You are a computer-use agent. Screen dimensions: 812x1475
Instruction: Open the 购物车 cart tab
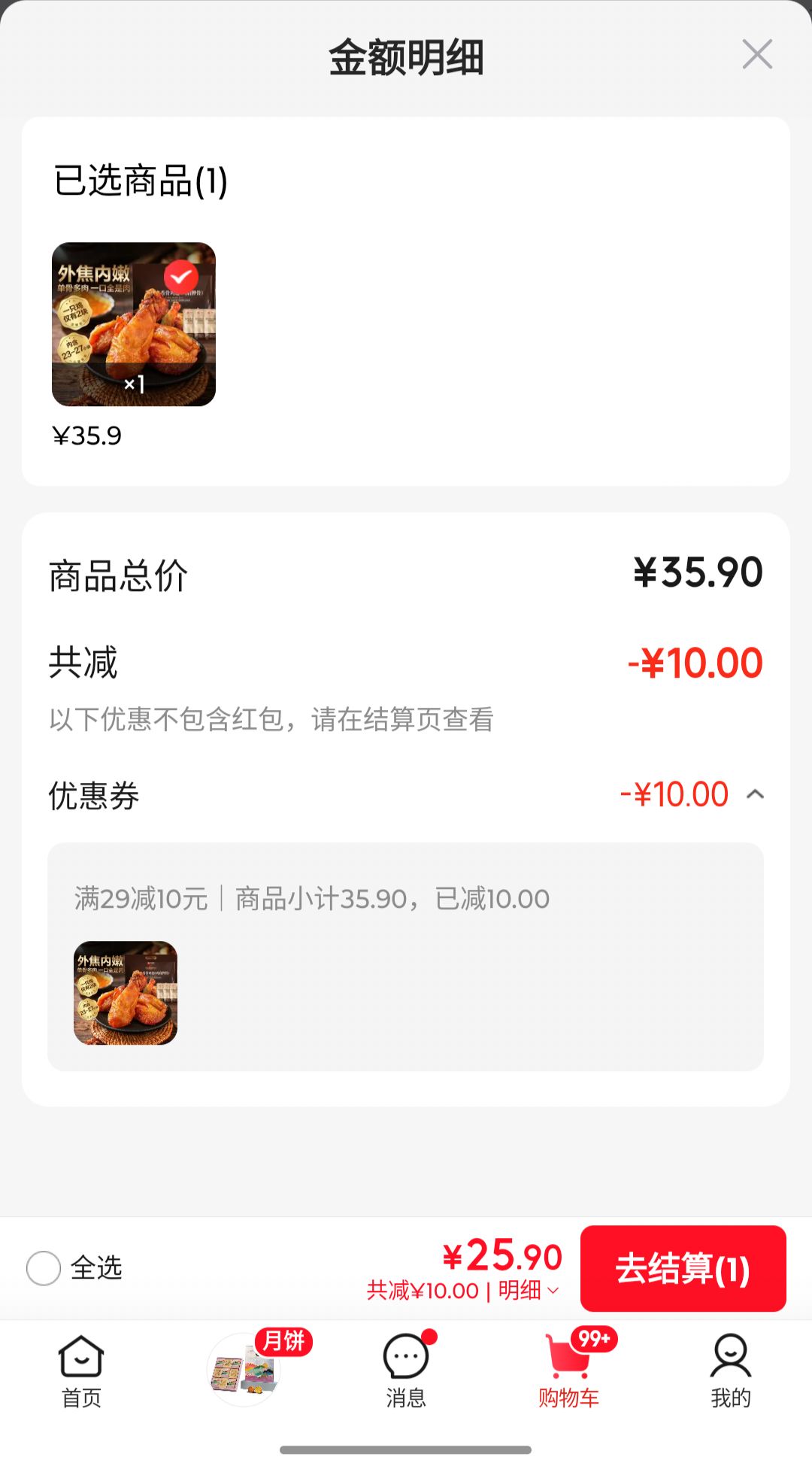[569, 1369]
